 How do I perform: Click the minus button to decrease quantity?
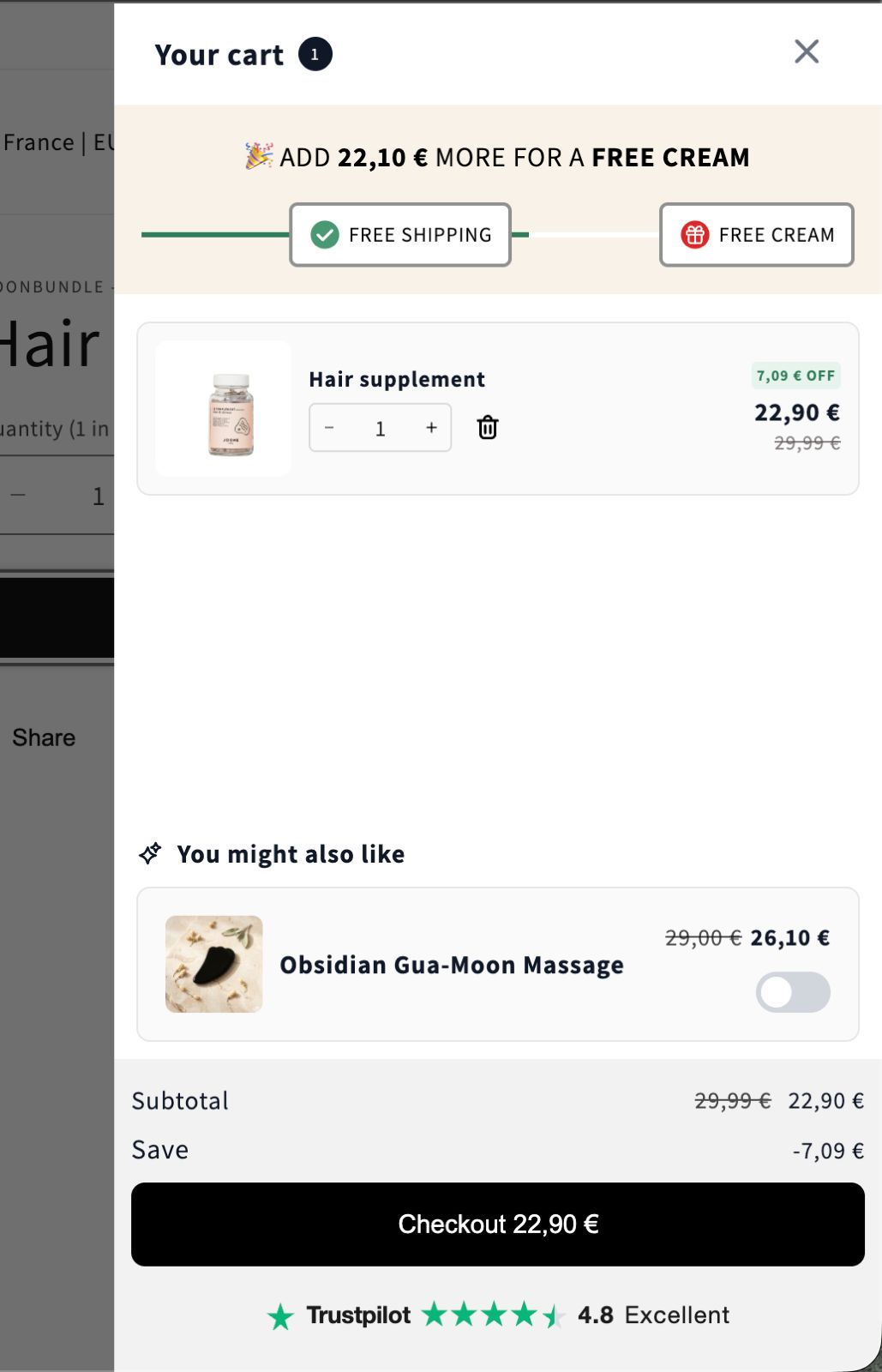pyautogui.click(x=329, y=427)
